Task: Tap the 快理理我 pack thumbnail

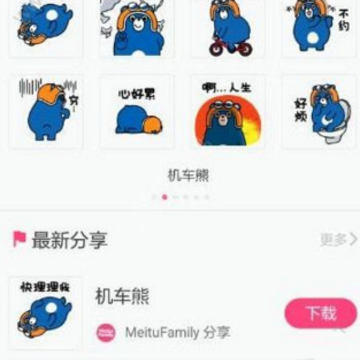Action: 45,313
